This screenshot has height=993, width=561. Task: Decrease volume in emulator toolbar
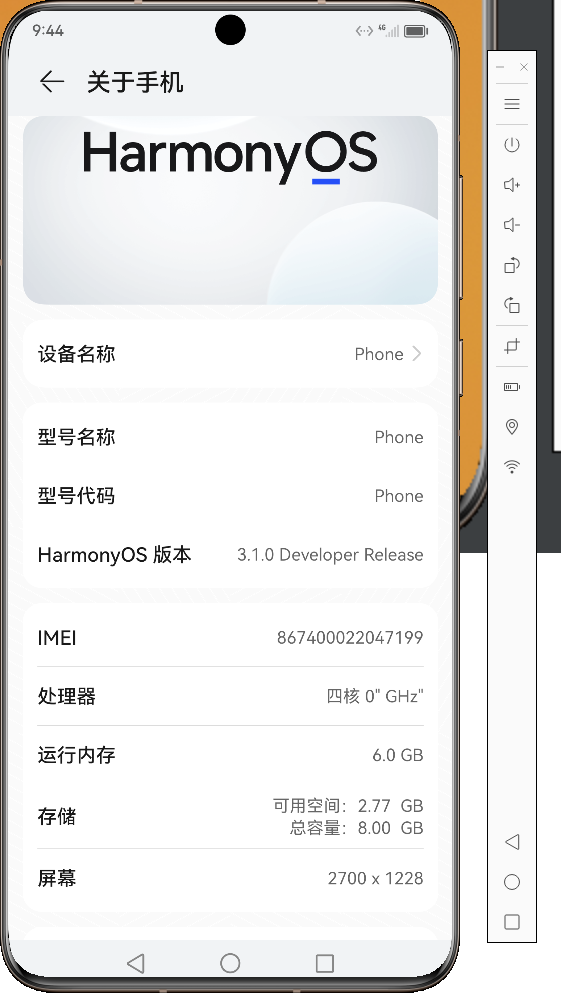(512, 225)
